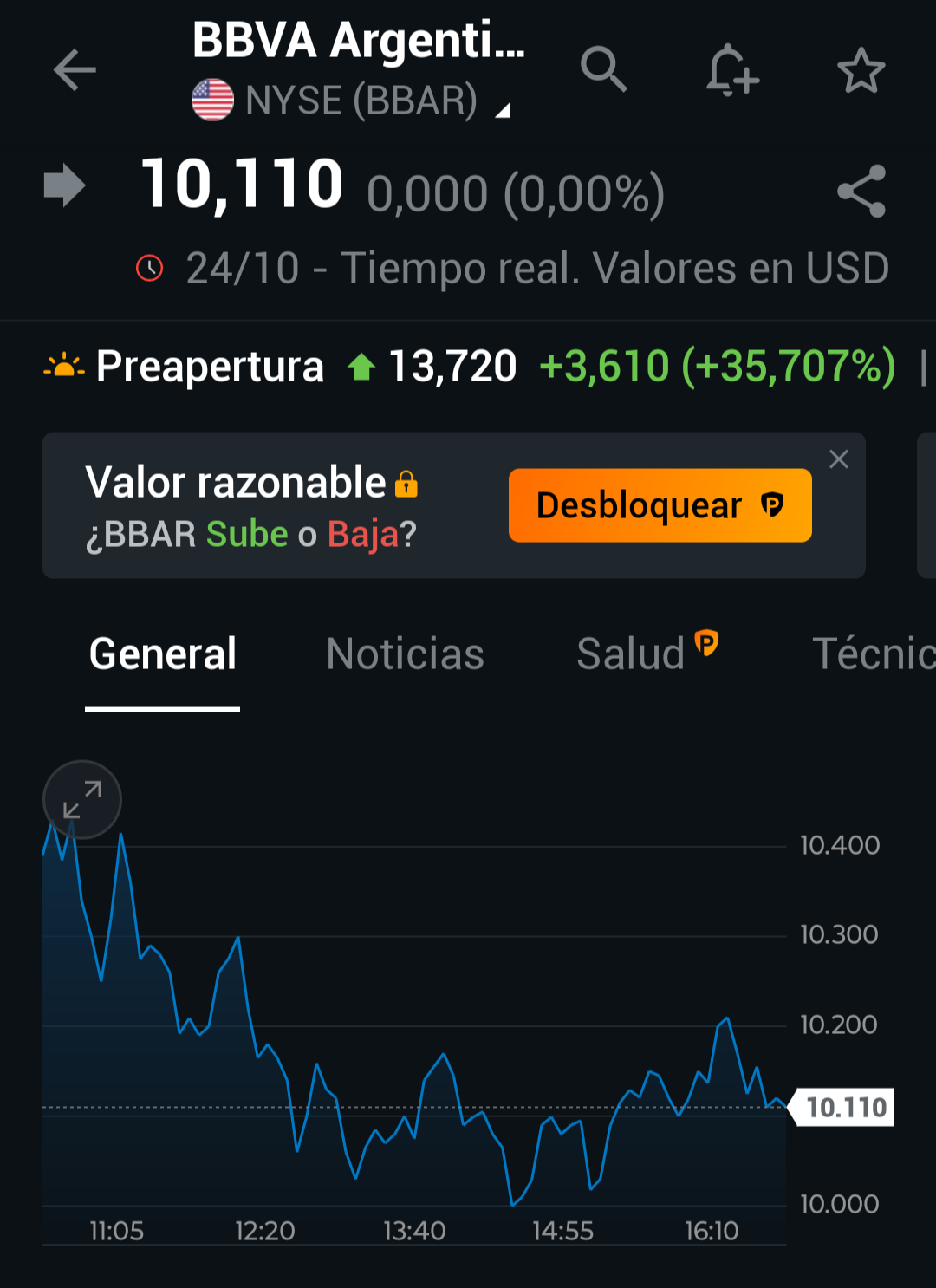The height and width of the screenshot is (1288, 936).
Task: Switch to the Noticias tab
Action: point(405,654)
